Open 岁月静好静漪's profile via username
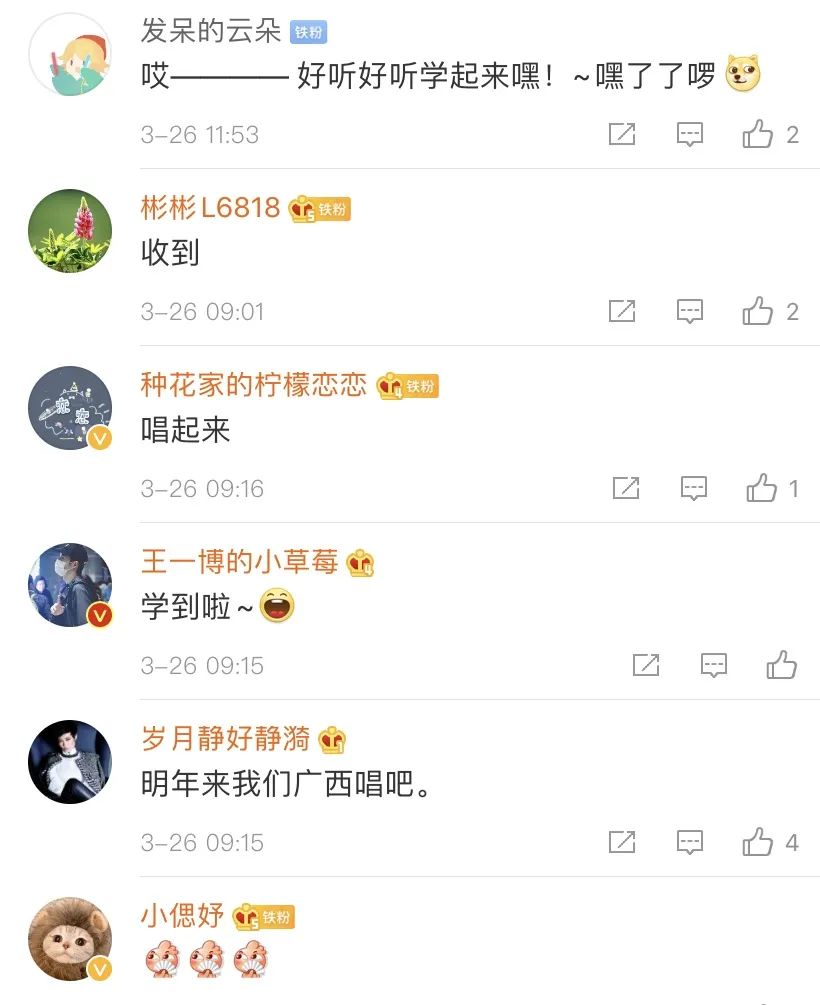Screen dimensions: 820x1005 (x=225, y=740)
